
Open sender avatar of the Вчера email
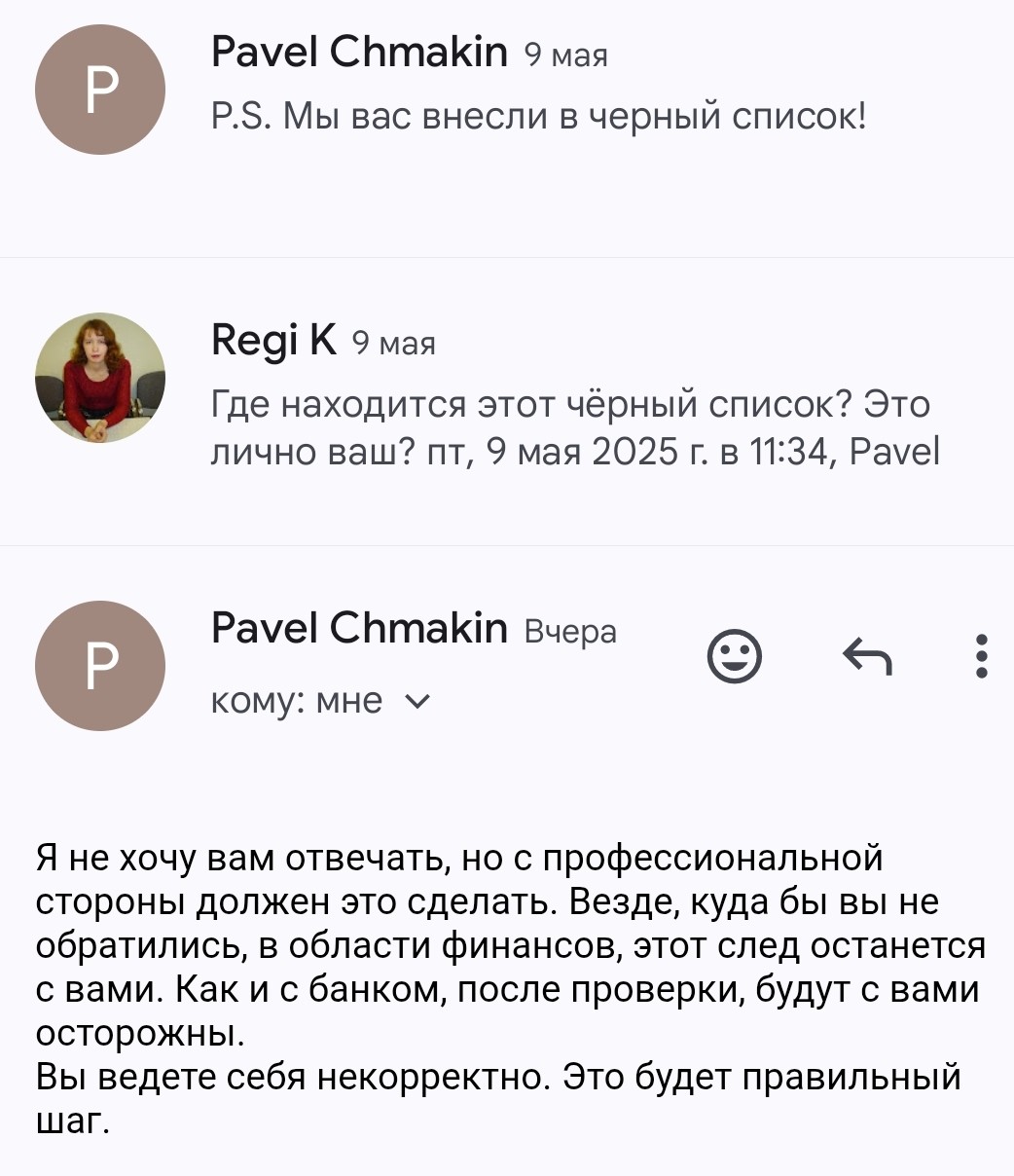pyautogui.click(x=100, y=666)
